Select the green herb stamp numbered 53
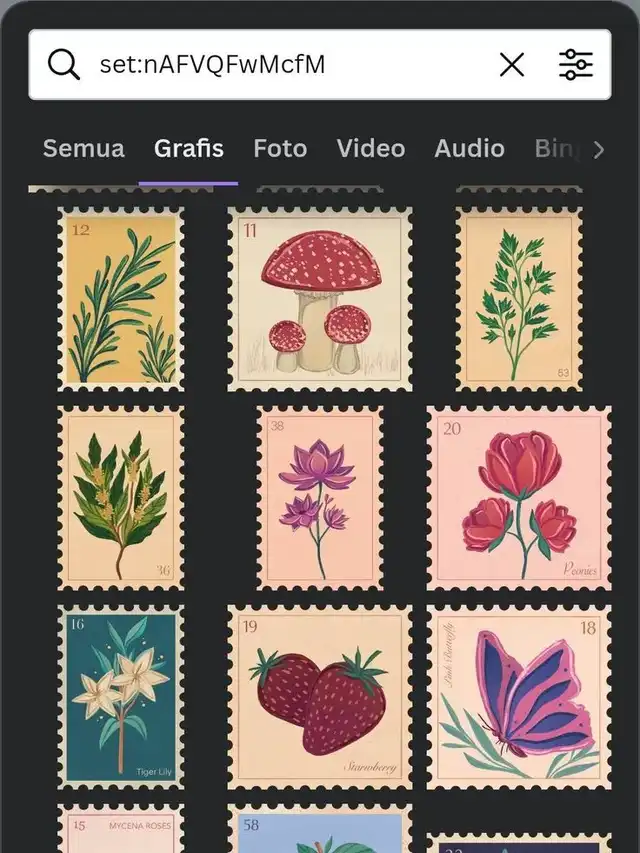 [x=519, y=299]
